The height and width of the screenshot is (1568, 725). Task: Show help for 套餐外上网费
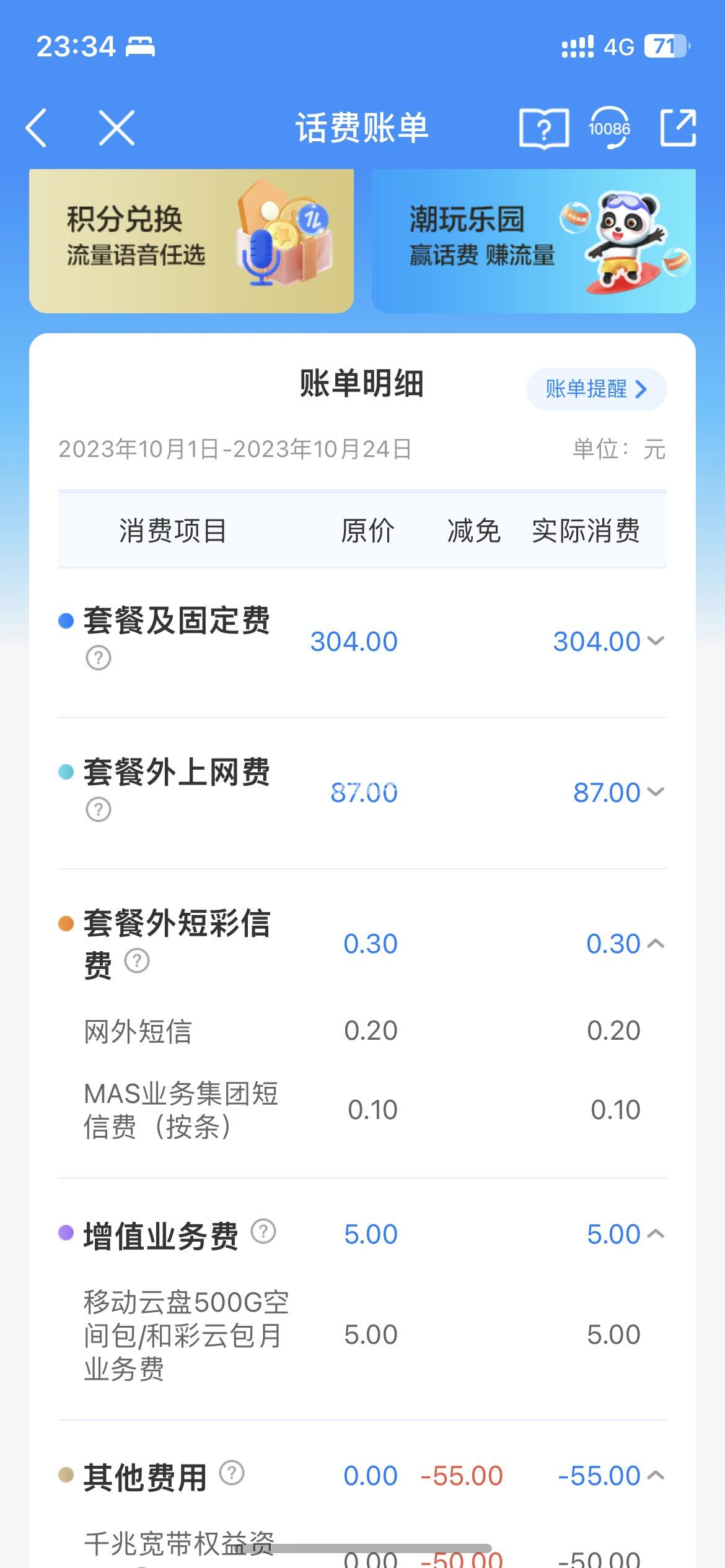pos(99,809)
